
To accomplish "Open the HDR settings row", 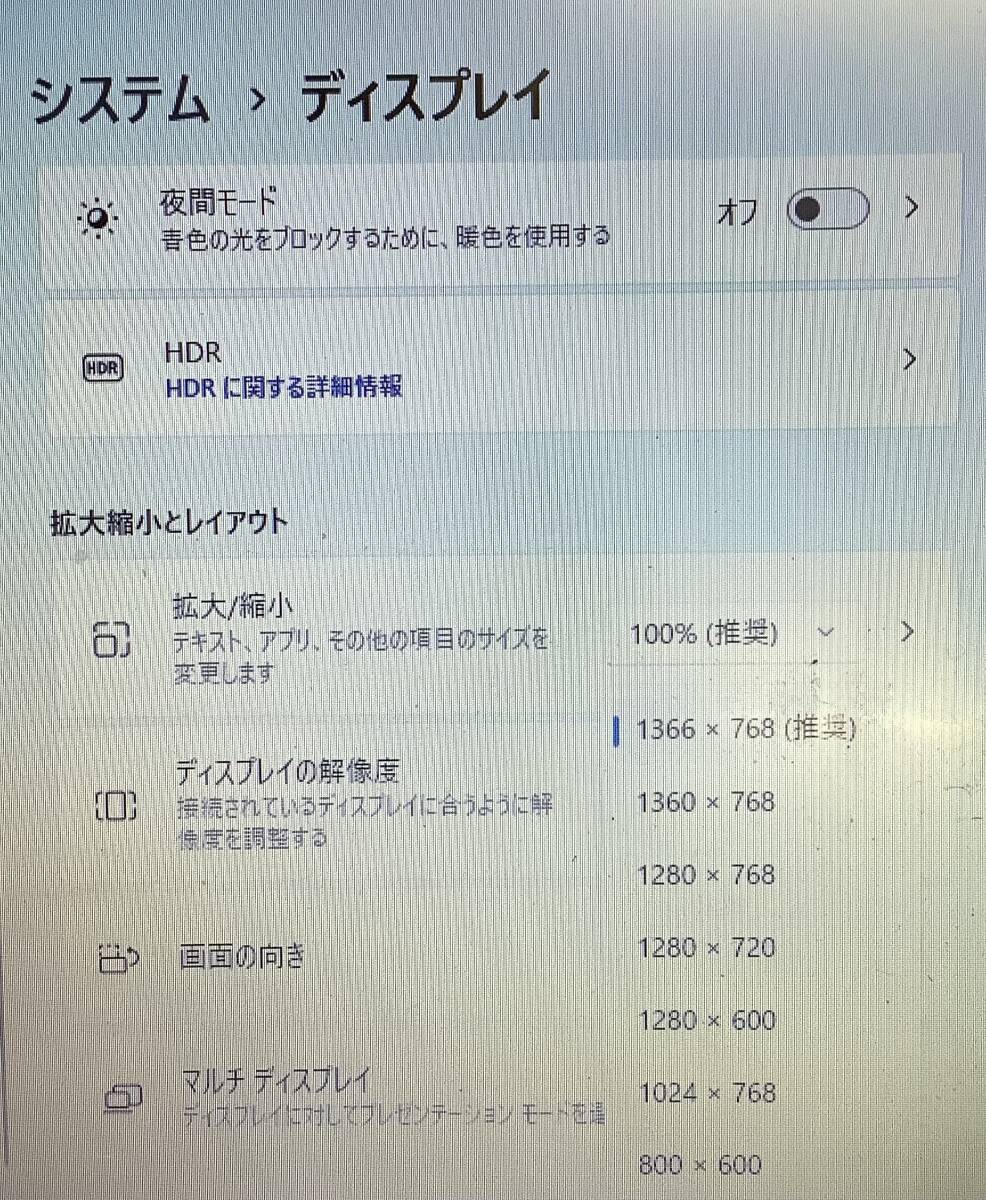I will tap(500, 362).
